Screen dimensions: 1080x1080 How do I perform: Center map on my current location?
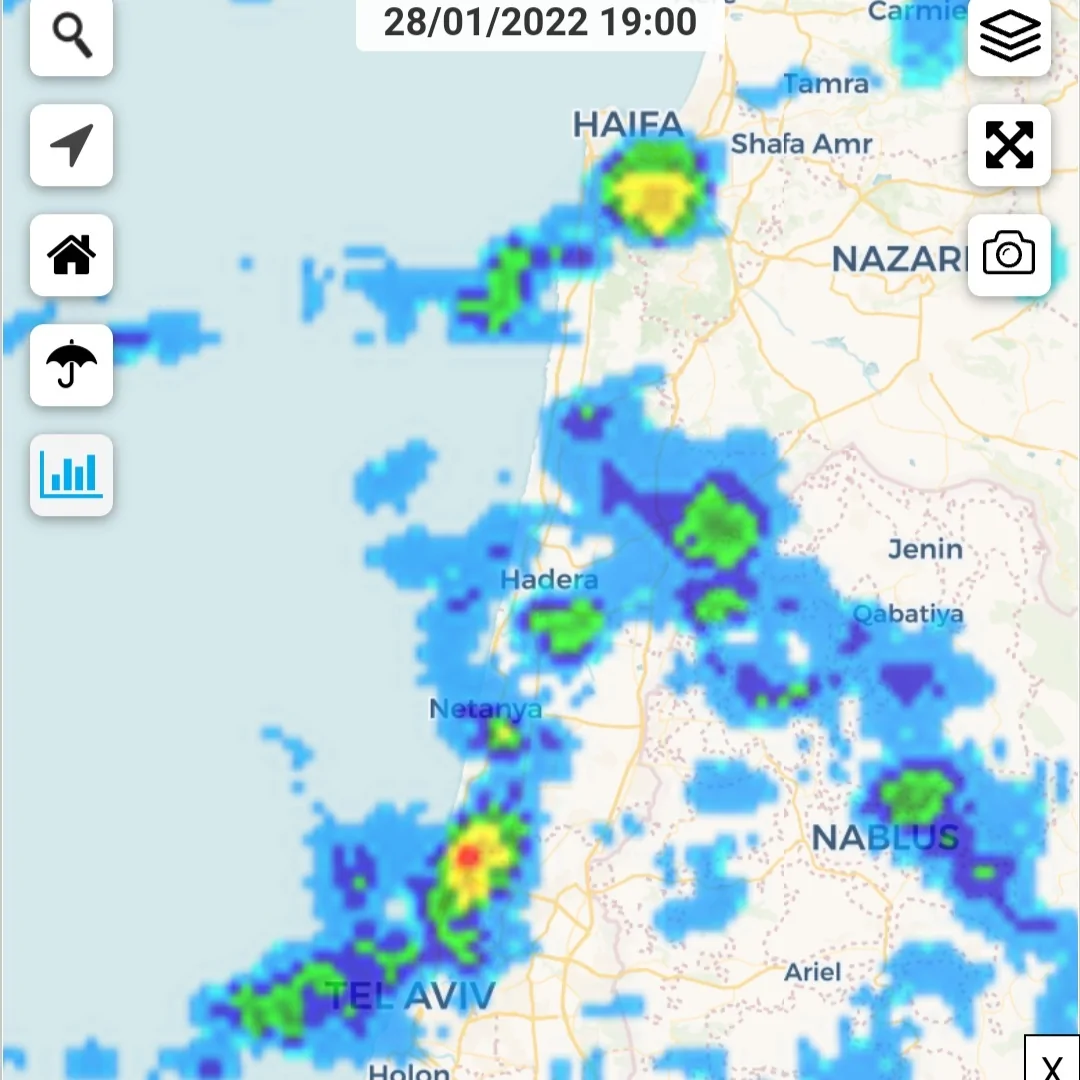click(71, 145)
